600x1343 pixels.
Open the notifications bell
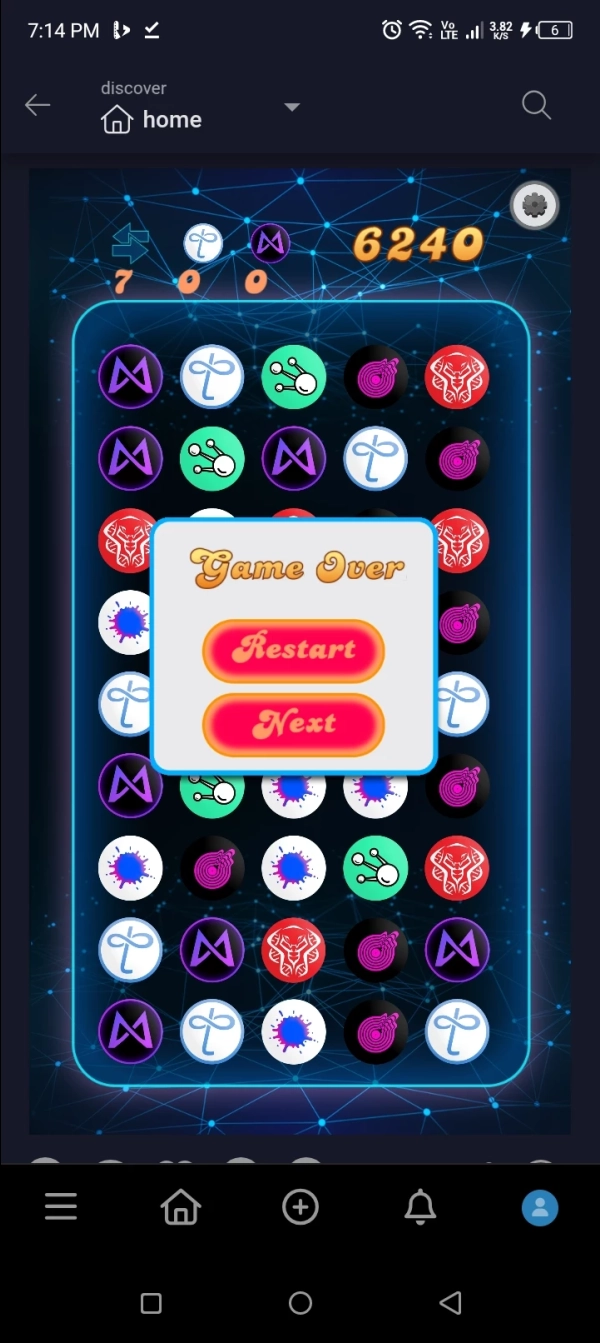[x=420, y=1207]
